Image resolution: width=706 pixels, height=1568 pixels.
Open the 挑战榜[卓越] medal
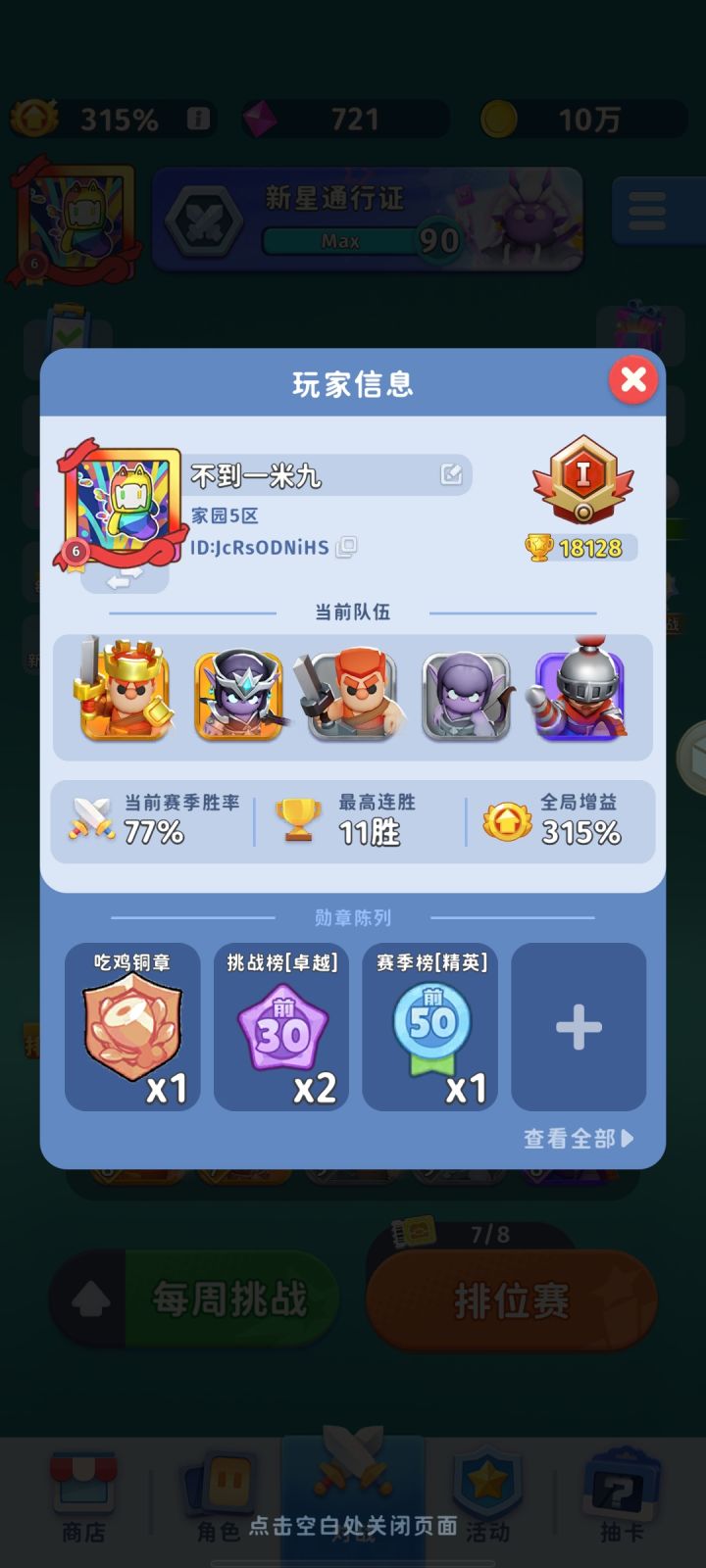pyautogui.click(x=281, y=1026)
